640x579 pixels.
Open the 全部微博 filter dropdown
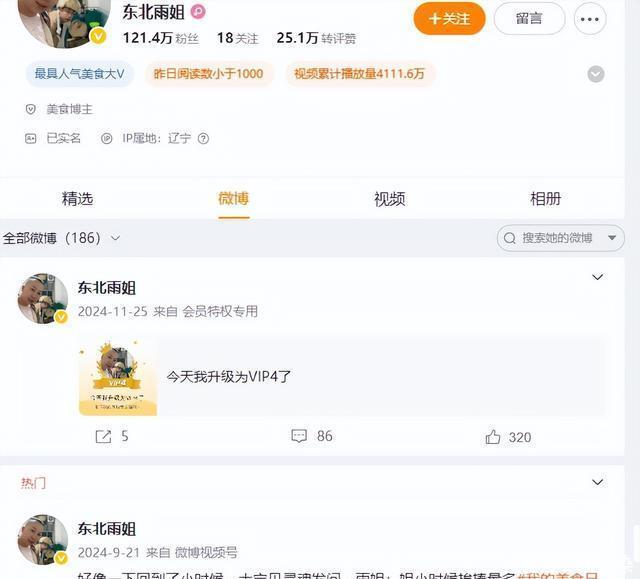(62, 238)
